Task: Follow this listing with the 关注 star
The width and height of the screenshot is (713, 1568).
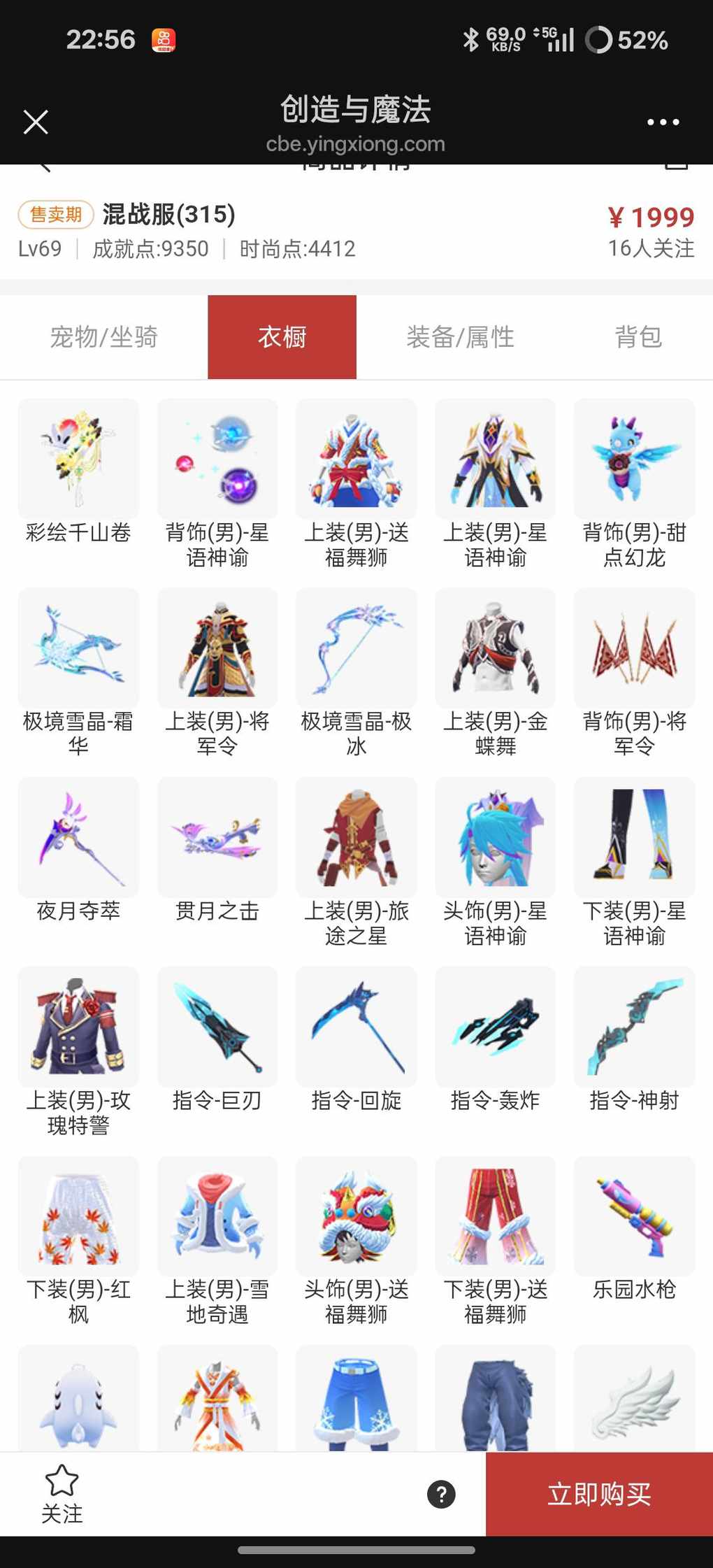Action: (x=62, y=1492)
